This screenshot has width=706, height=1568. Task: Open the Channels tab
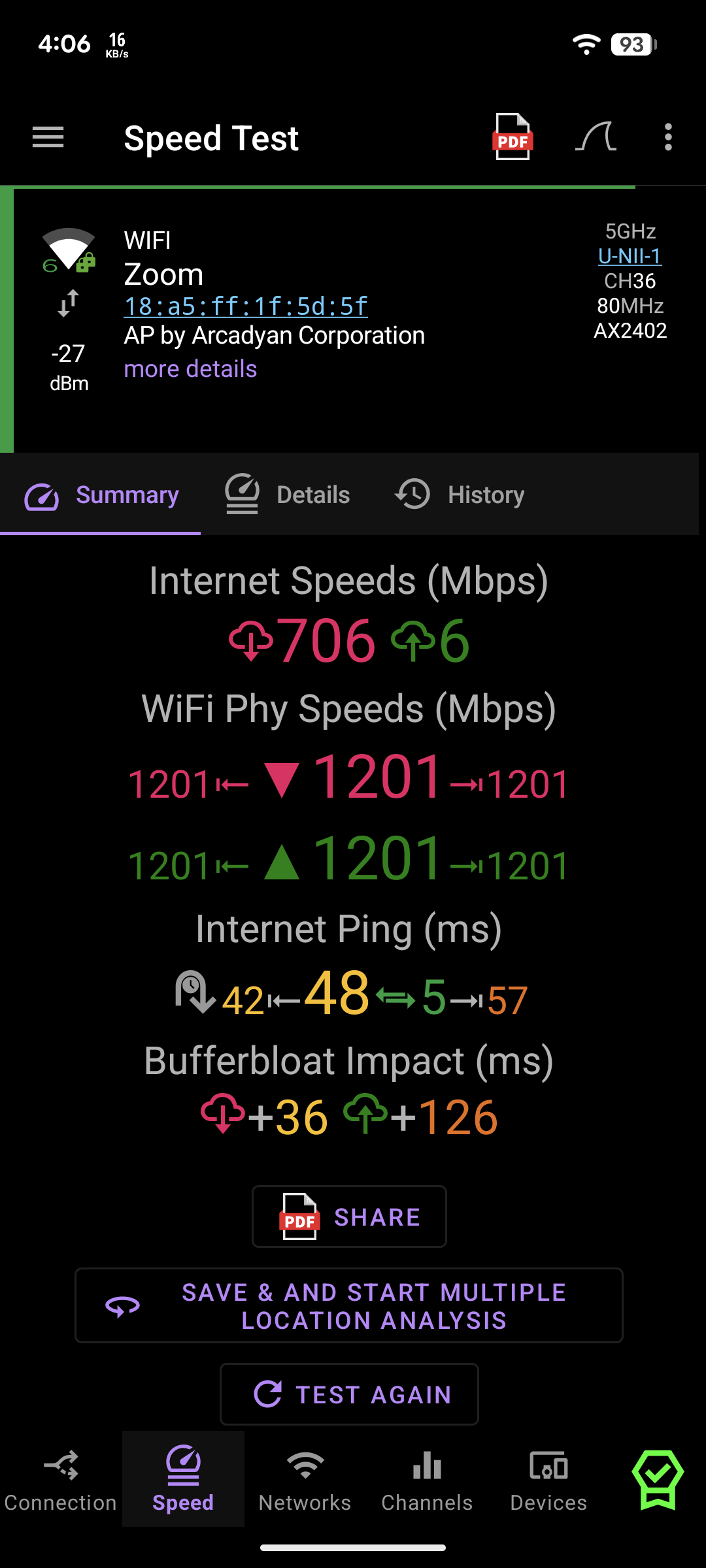pyautogui.click(x=427, y=1480)
